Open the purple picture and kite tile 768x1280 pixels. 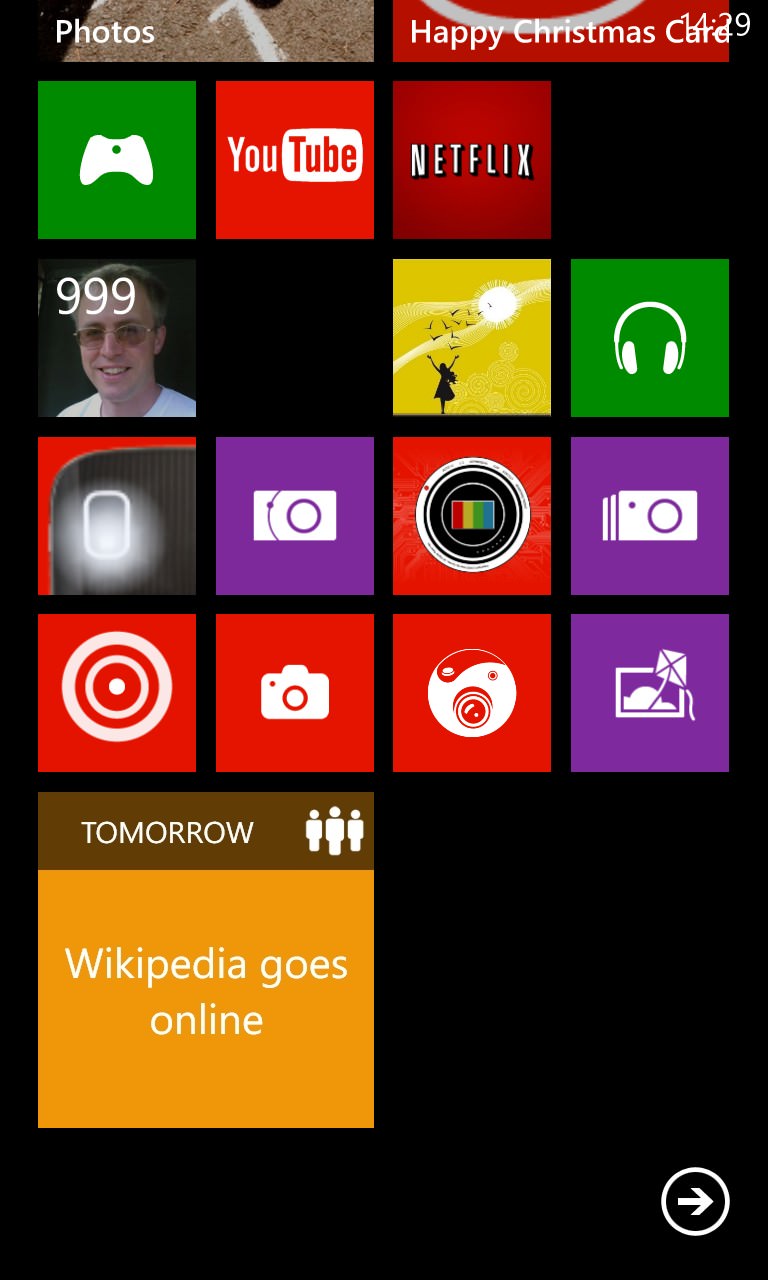pyautogui.click(x=650, y=693)
